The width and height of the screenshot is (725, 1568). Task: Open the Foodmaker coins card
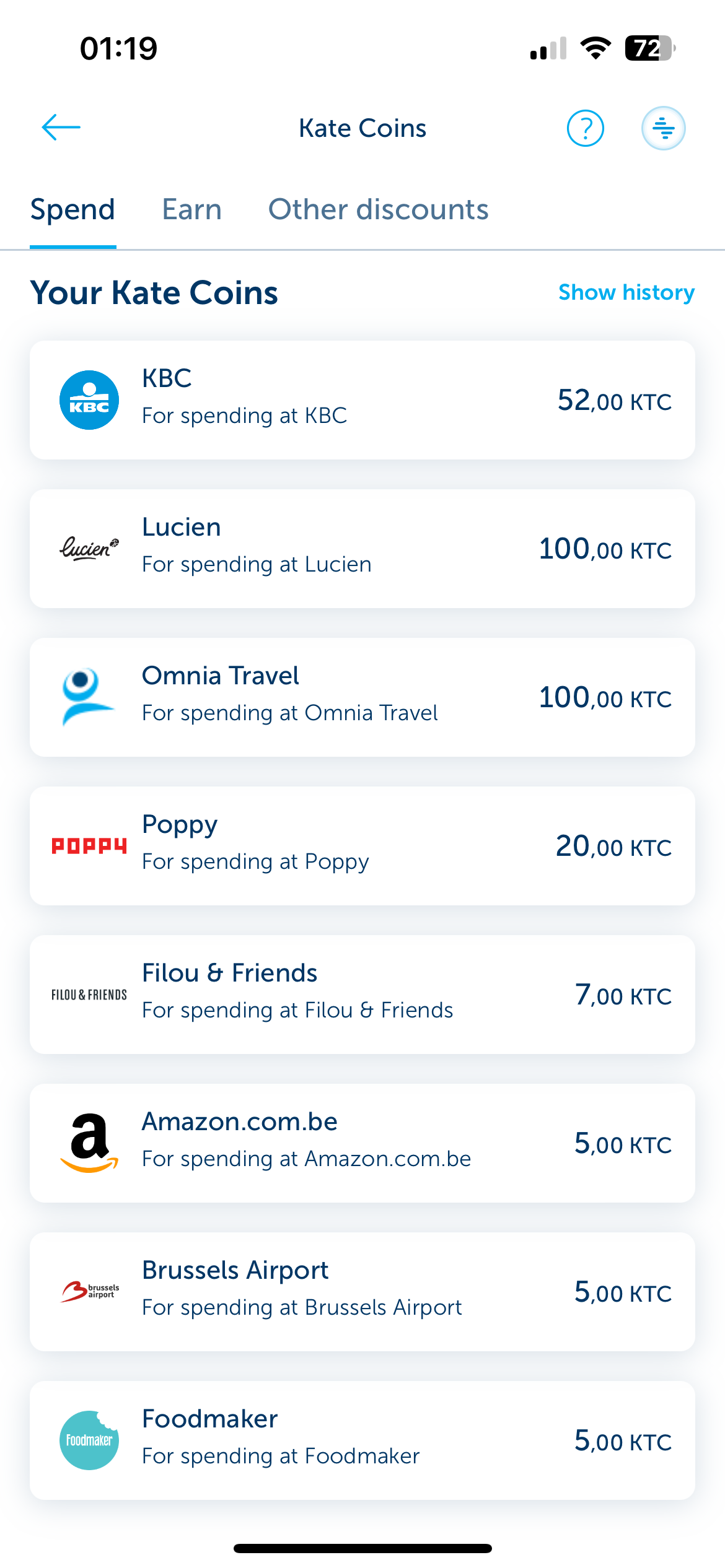click(x=362, y=1440)
